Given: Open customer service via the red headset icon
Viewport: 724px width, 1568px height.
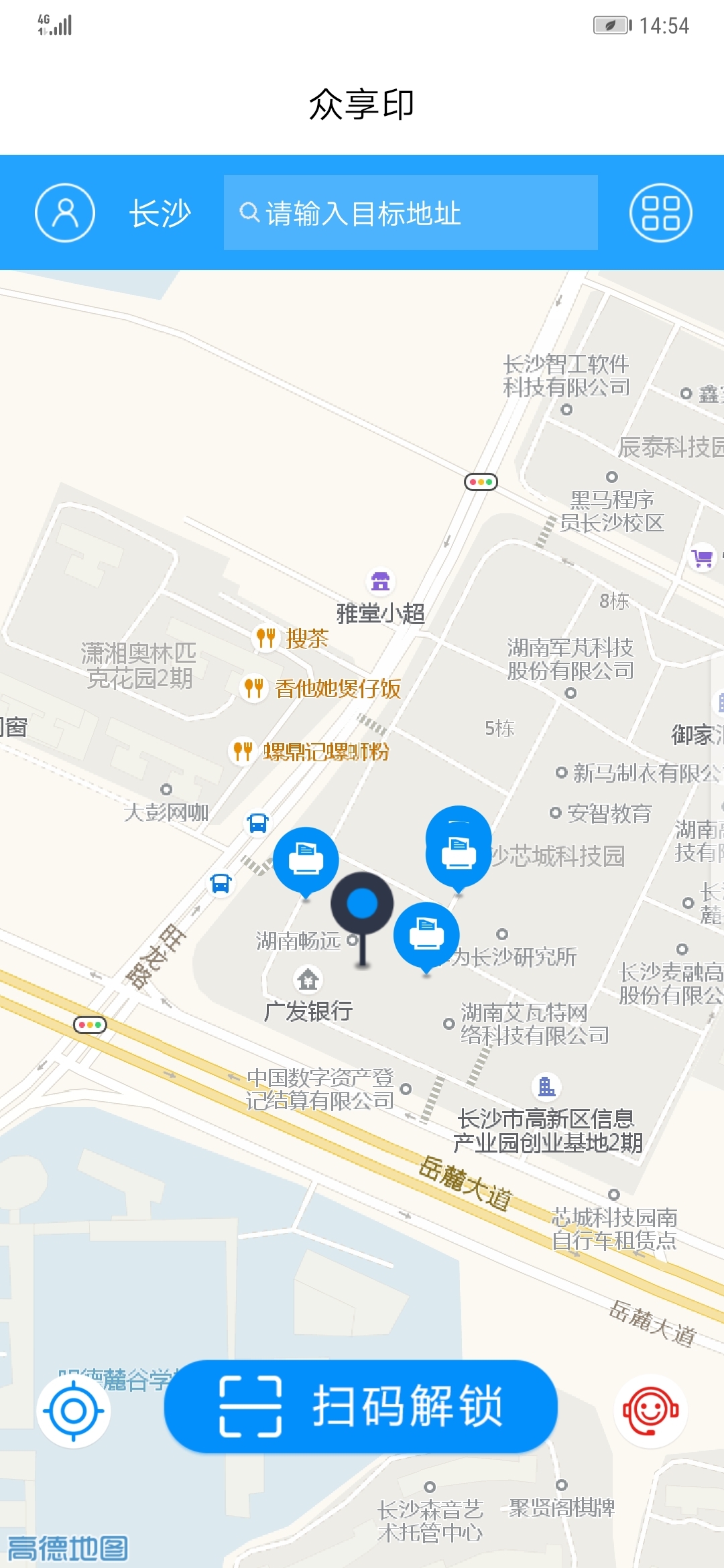Looking at the screenshot, I should (x=652, y=1410).
